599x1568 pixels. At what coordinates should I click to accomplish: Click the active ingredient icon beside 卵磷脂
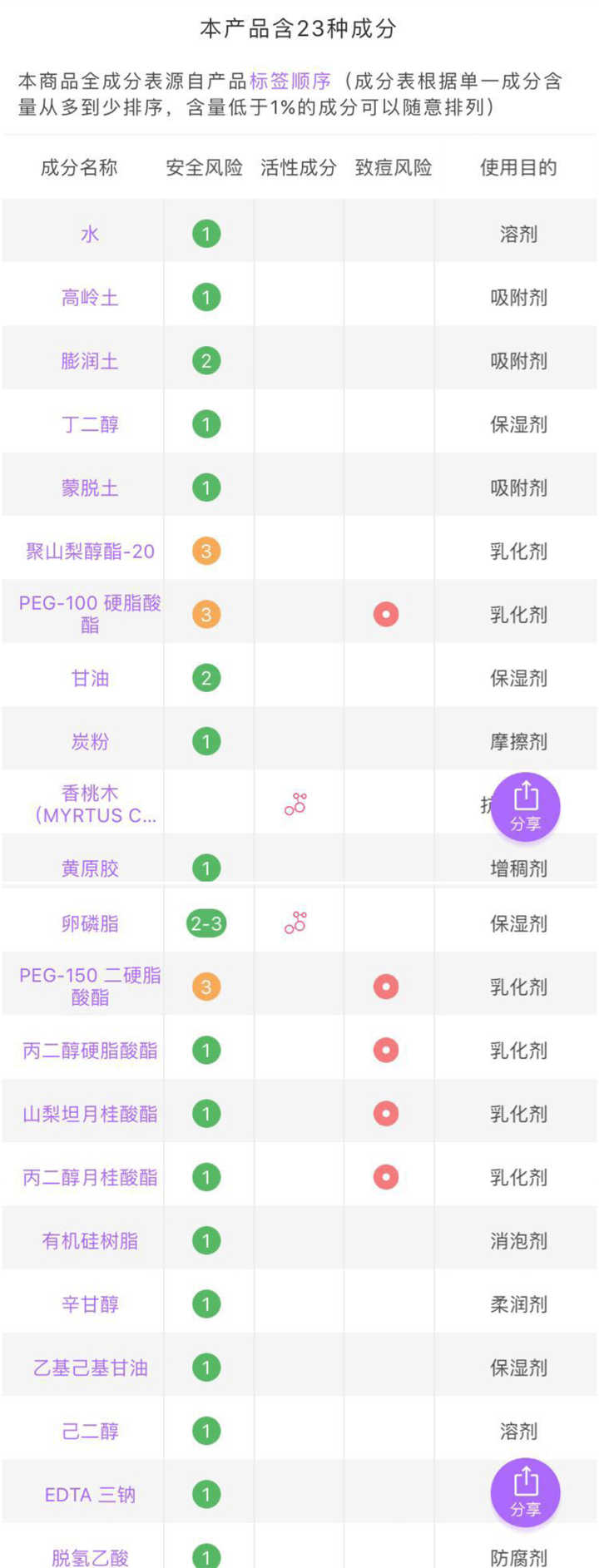[295, 922]
